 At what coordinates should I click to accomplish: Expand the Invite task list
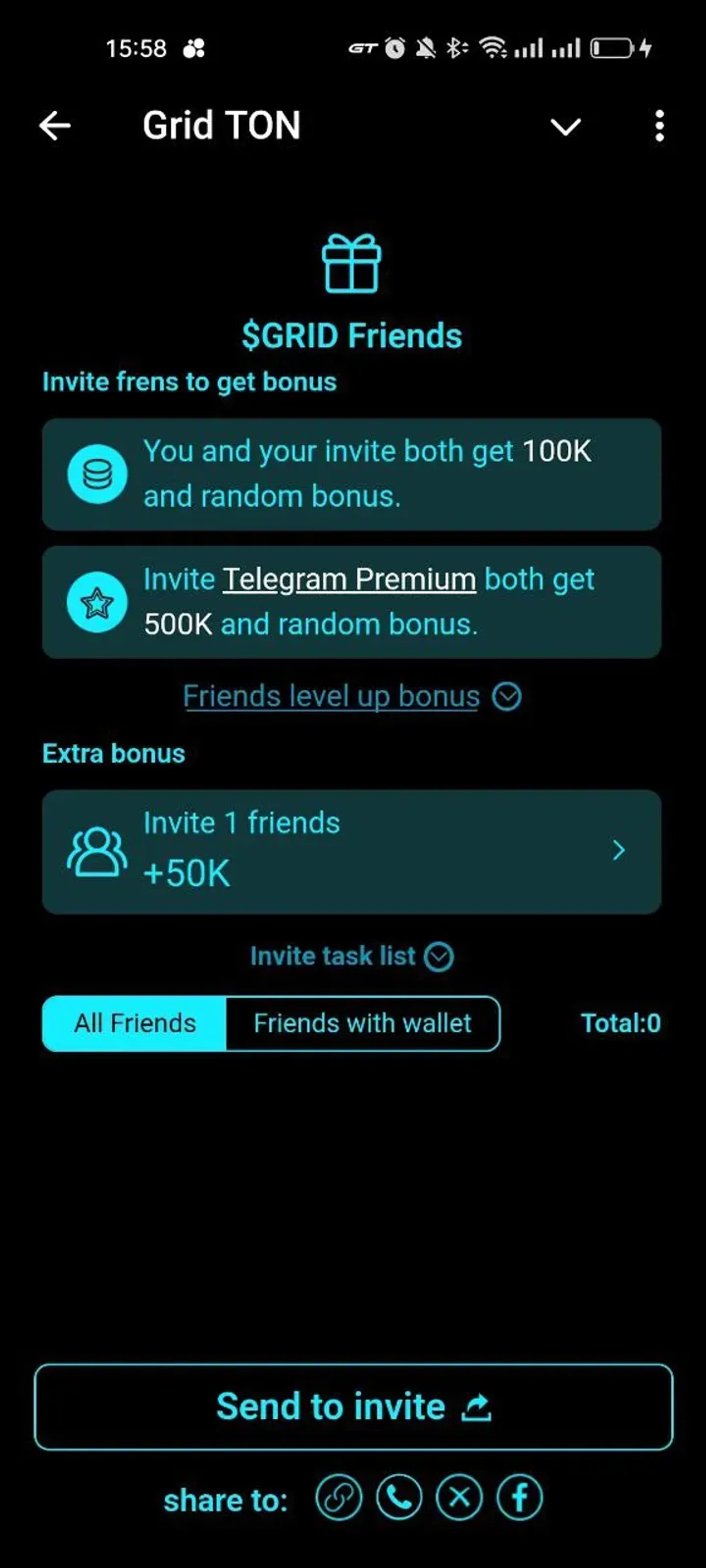click(352, 956)
